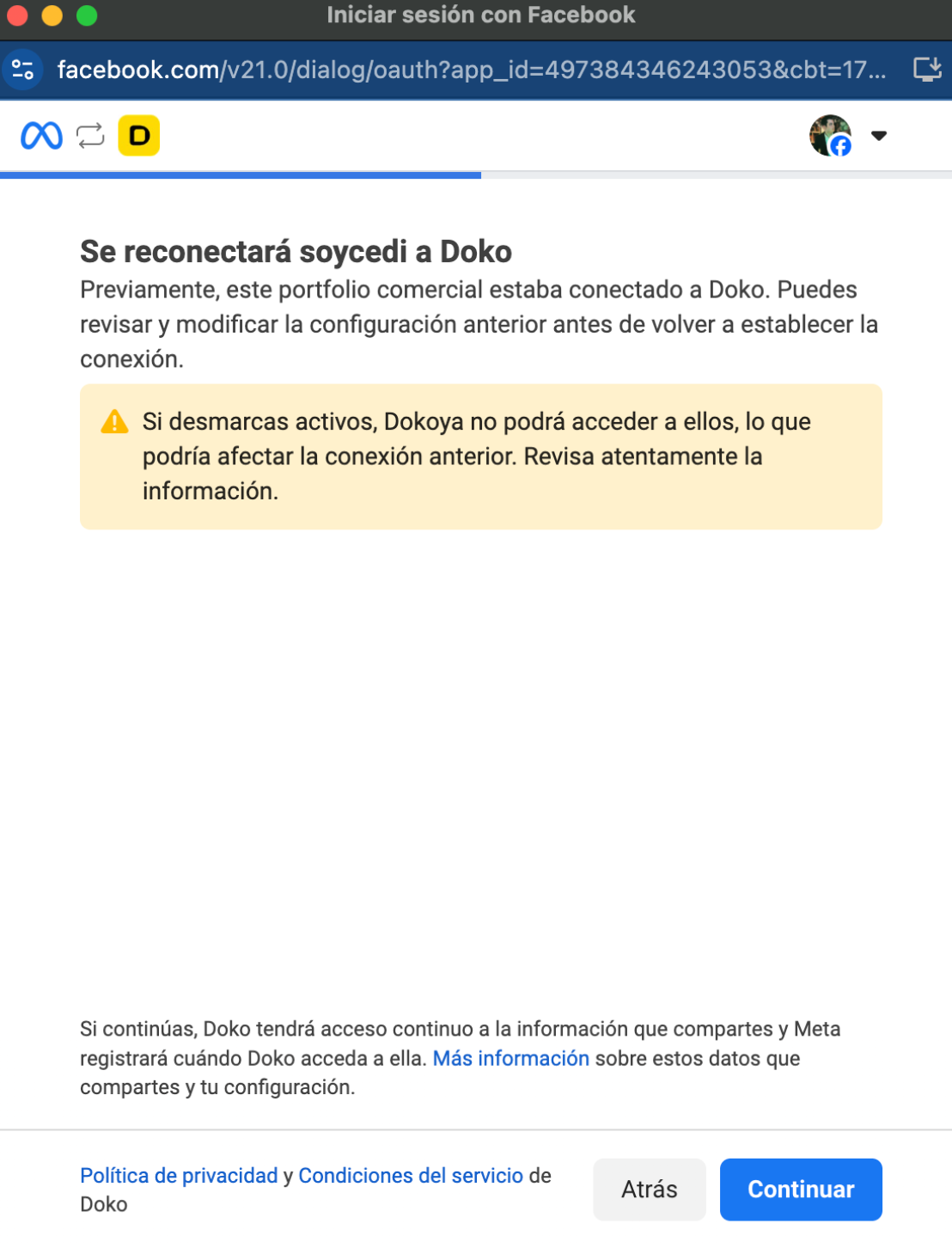Expand the profile account dropdown
The image size is (952, 1248).
pyautogui.click(x=878, y=136)
